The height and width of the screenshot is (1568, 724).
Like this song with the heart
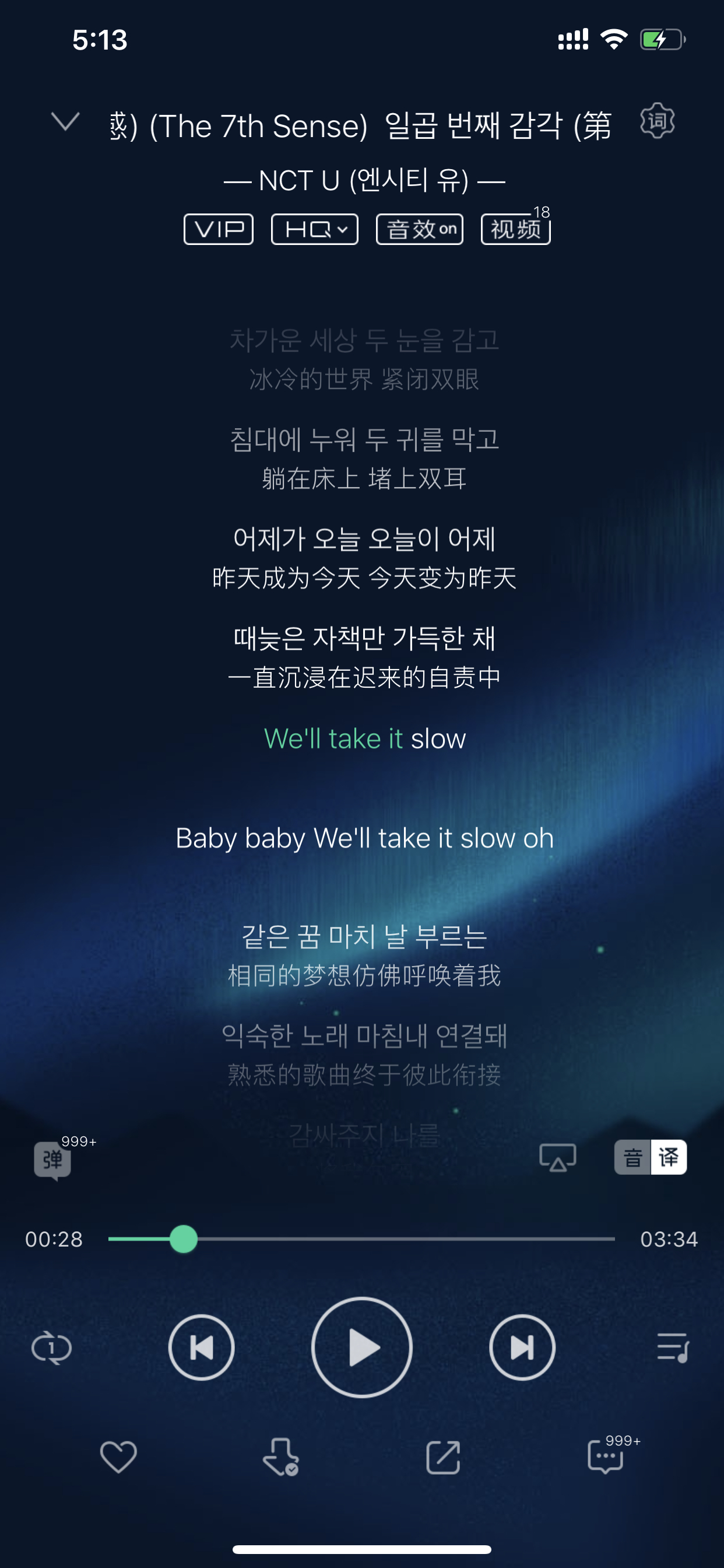[x=118, y=1457]
